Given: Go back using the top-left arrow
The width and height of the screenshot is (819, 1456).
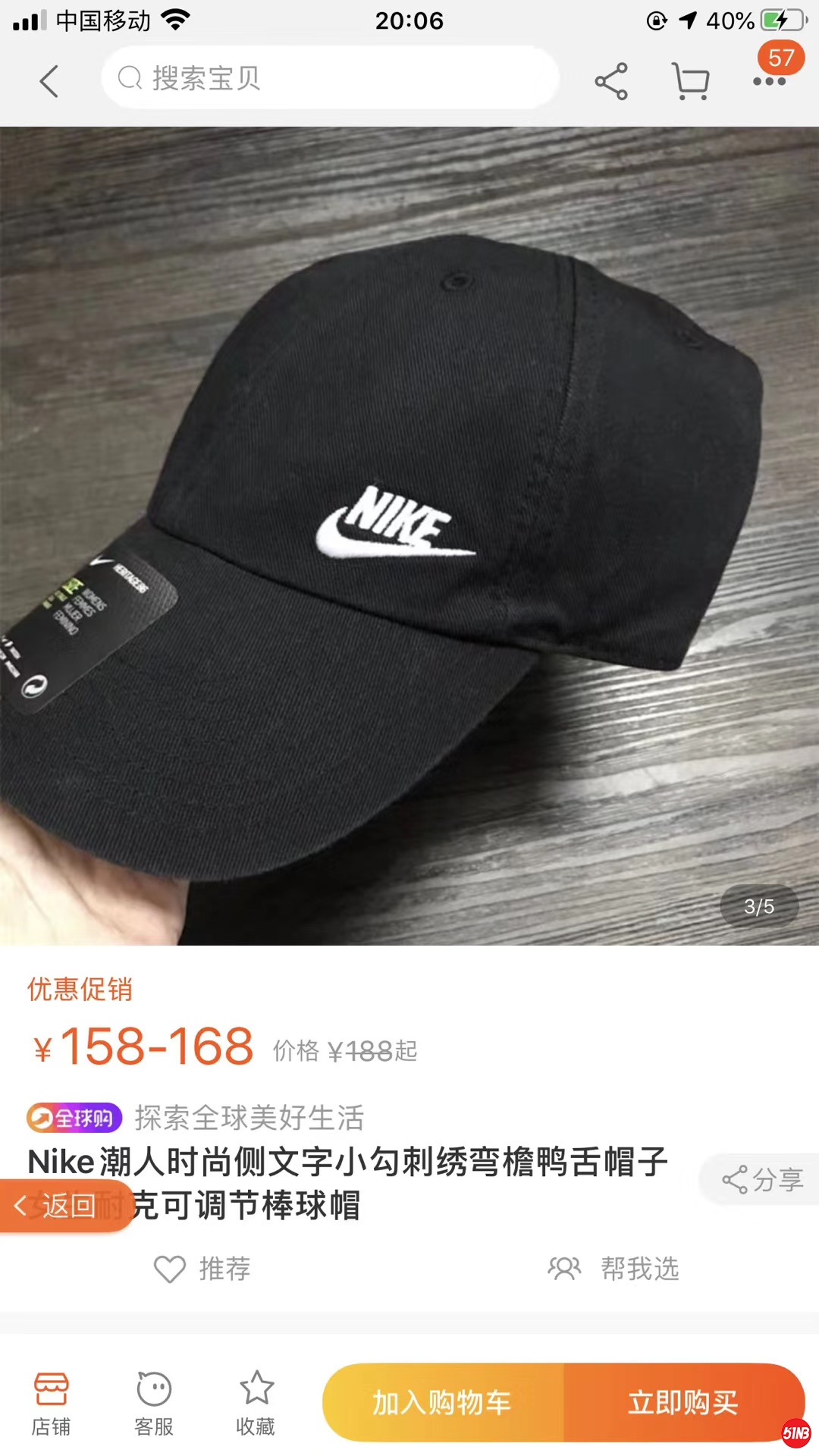Looking at the screenshot, I should pos(49,81).
